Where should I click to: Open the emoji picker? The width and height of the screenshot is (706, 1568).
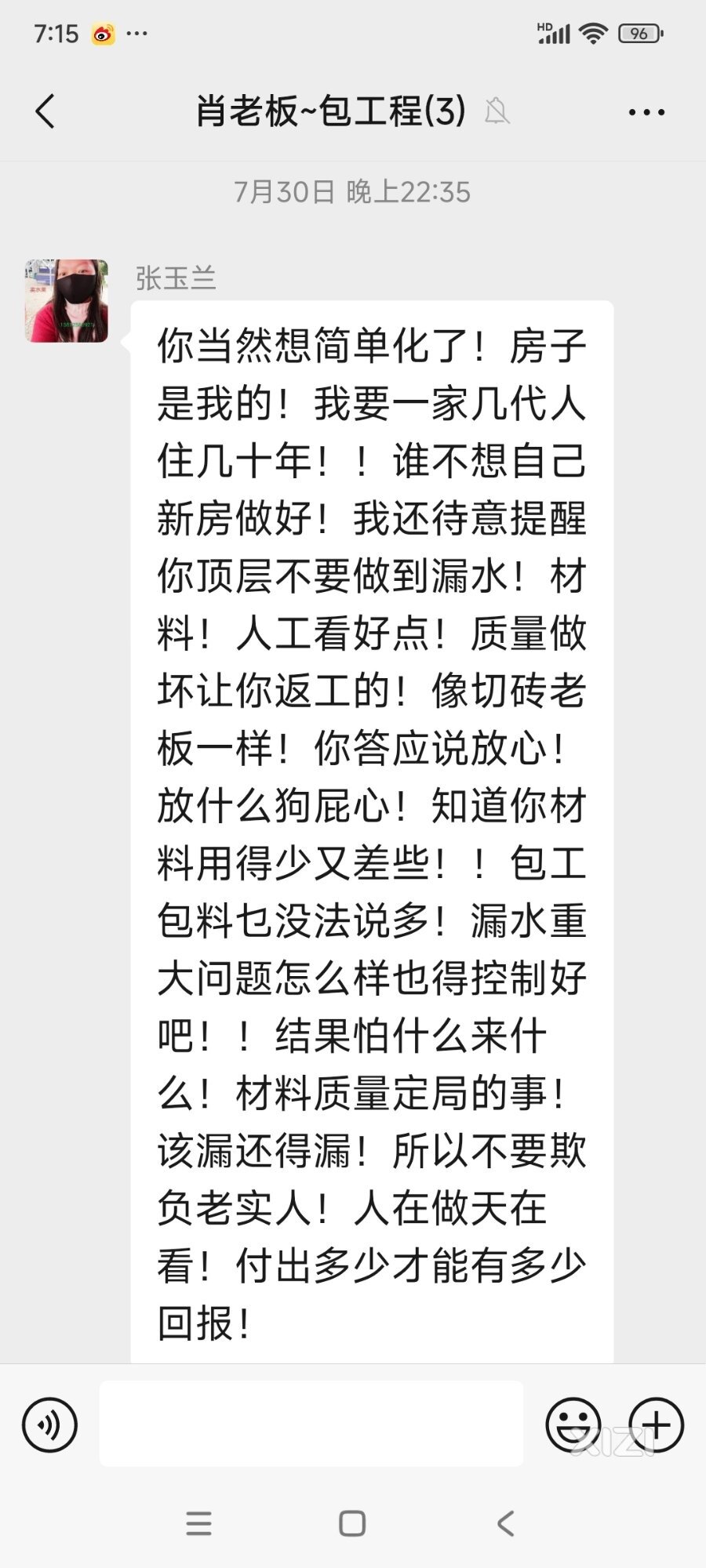(x=573, y=1425)
